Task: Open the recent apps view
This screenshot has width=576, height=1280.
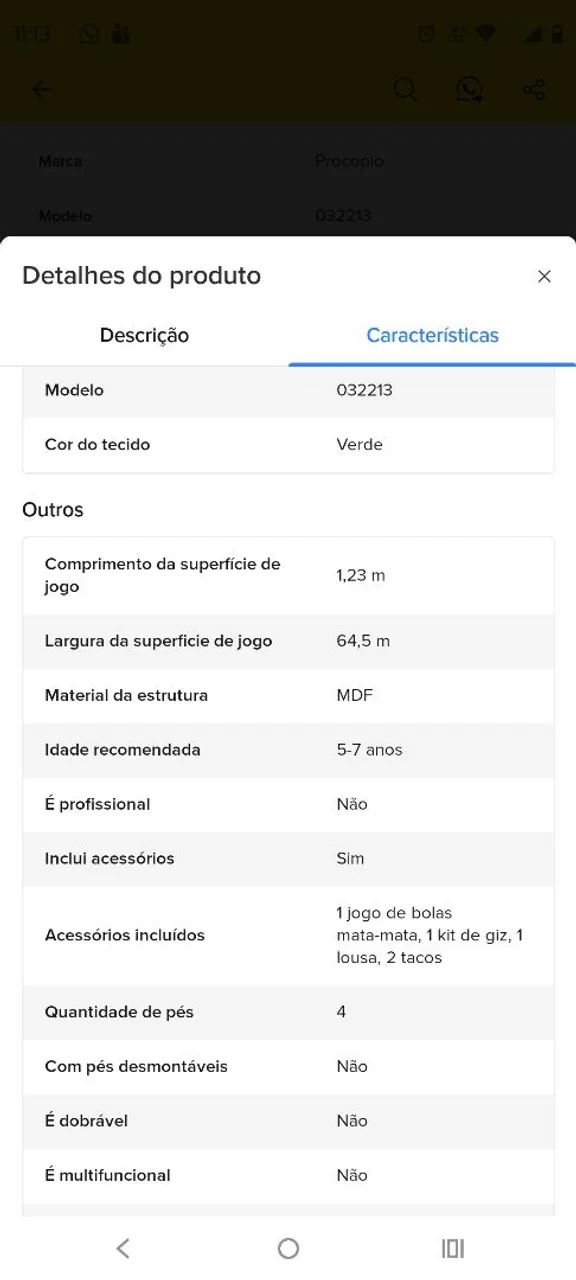Action: 453,1248
